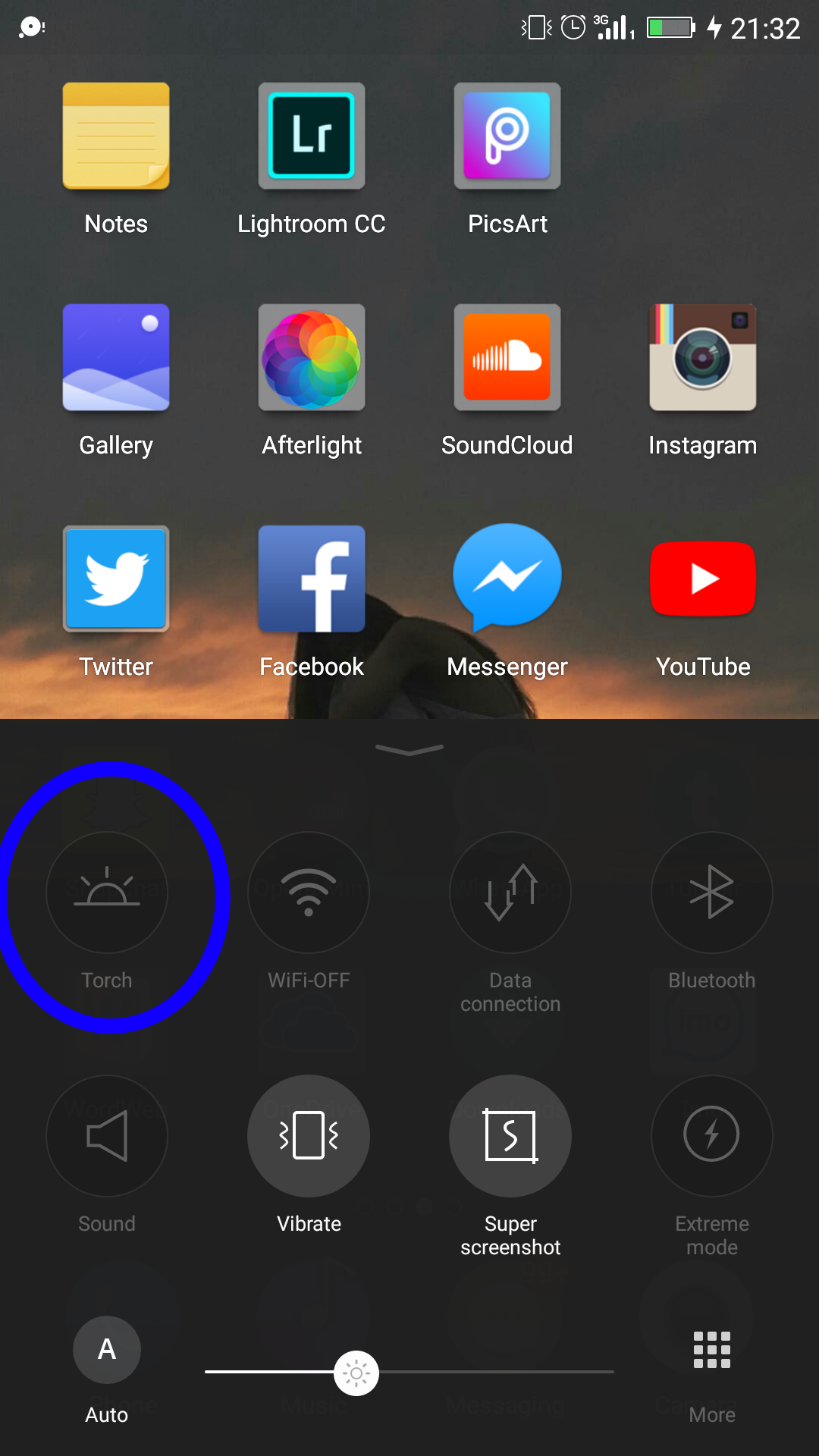
Task: Turn on Bluetooth
Action: pyautogui.click(x=711, y=893)
